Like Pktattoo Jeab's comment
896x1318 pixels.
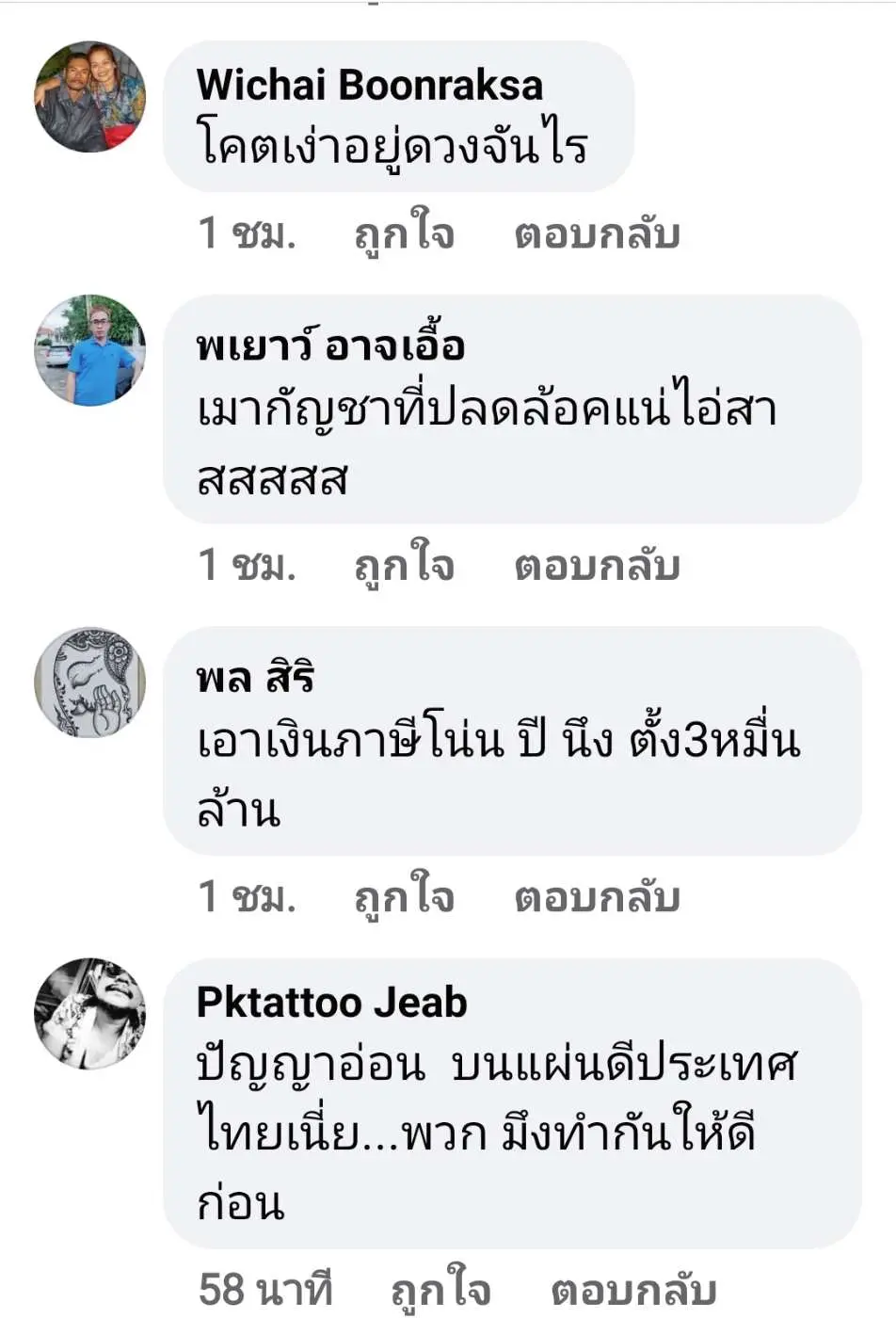tap(440, 1290)
